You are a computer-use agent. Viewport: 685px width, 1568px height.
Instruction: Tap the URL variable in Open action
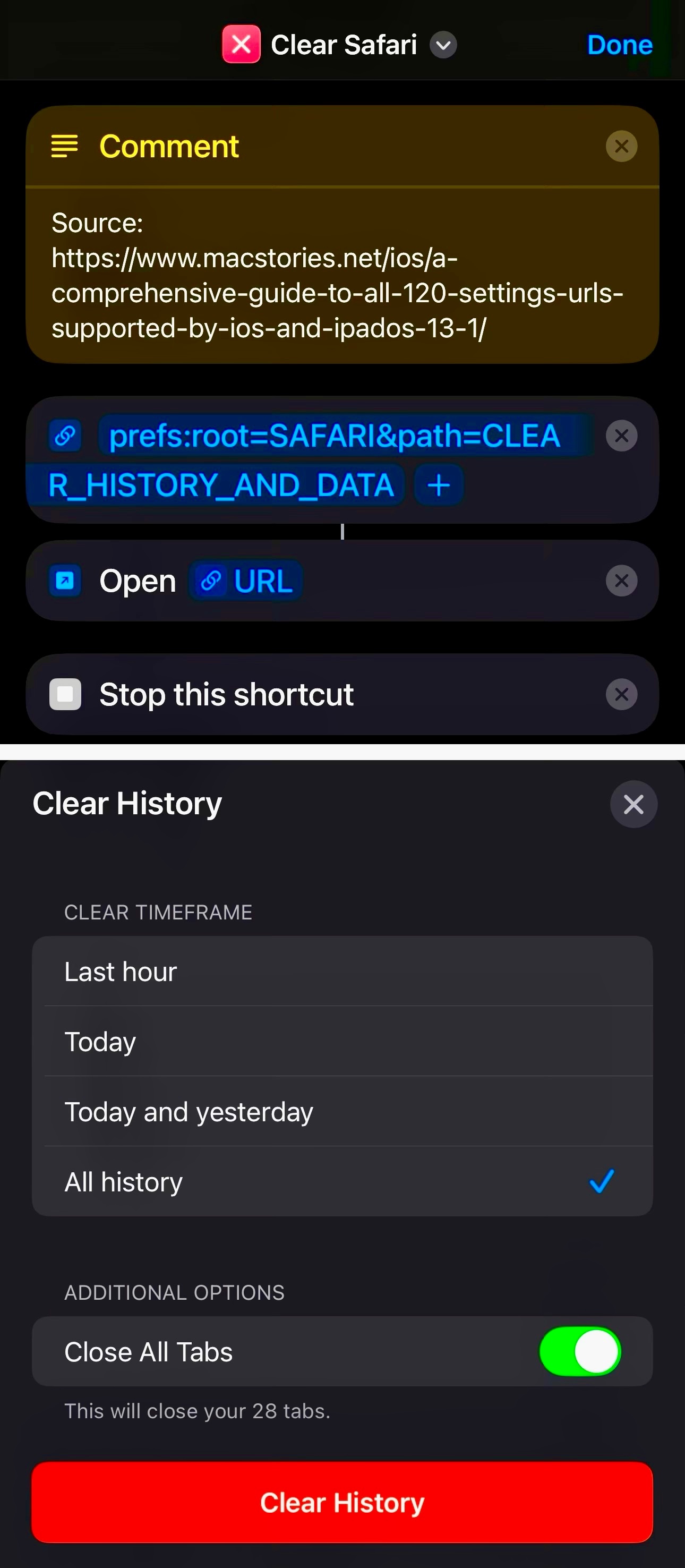[246, 581]
